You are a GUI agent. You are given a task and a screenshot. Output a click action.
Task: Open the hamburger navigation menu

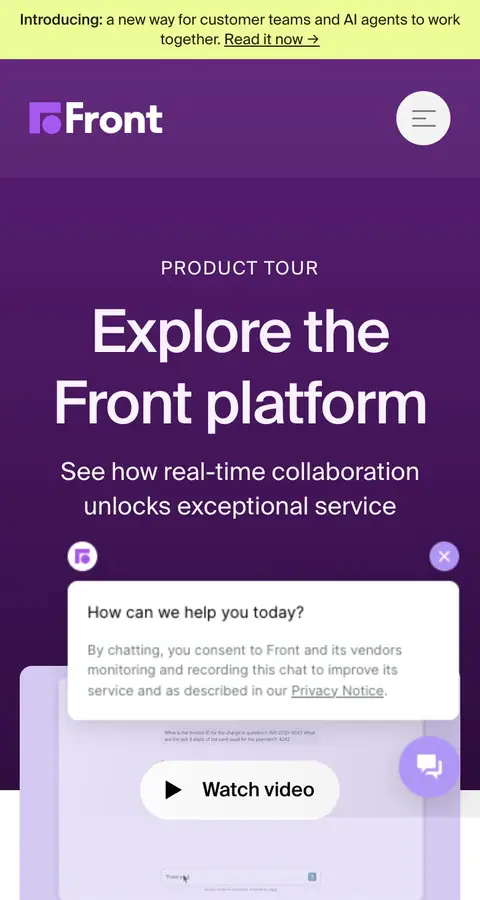point(423,118)
